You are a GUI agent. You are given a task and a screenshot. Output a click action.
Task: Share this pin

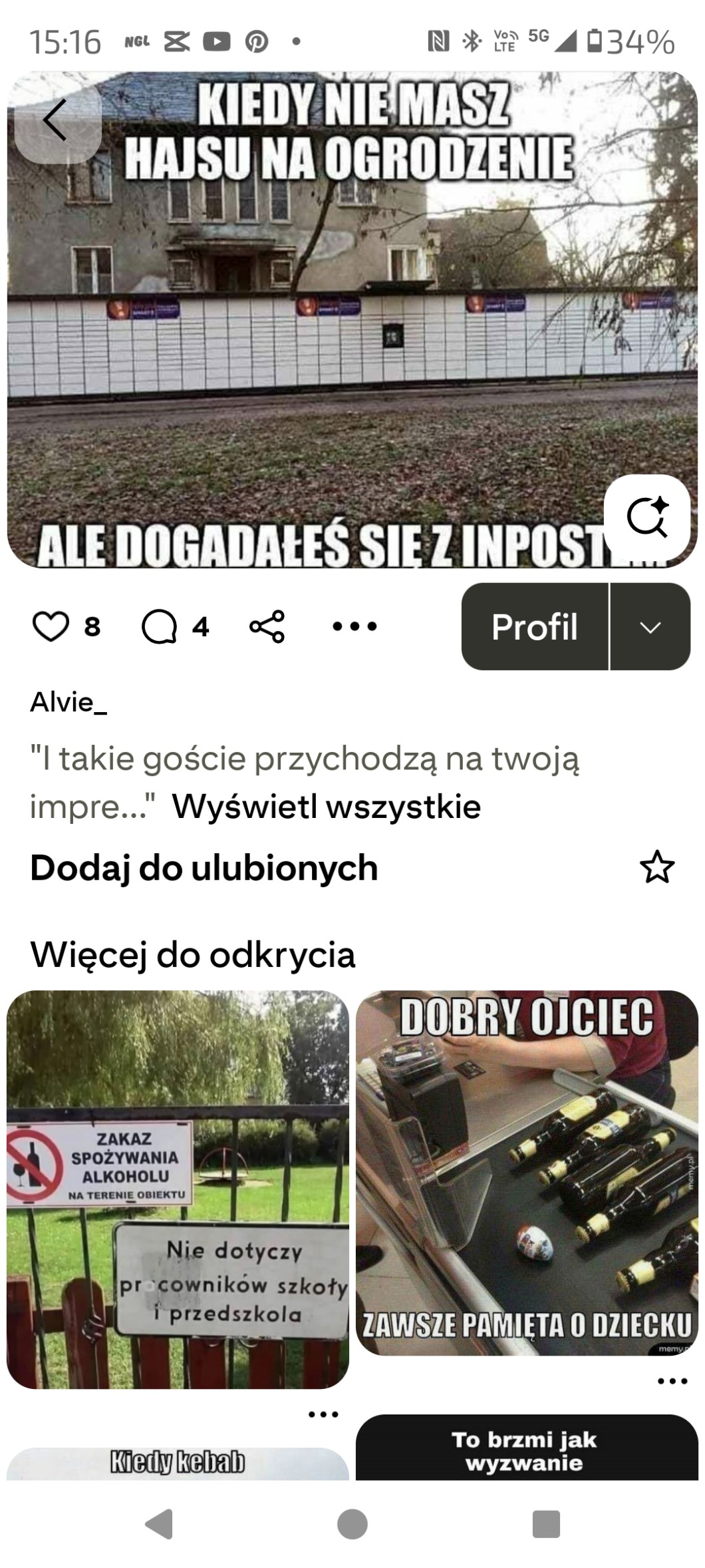[x=267, y=626]
